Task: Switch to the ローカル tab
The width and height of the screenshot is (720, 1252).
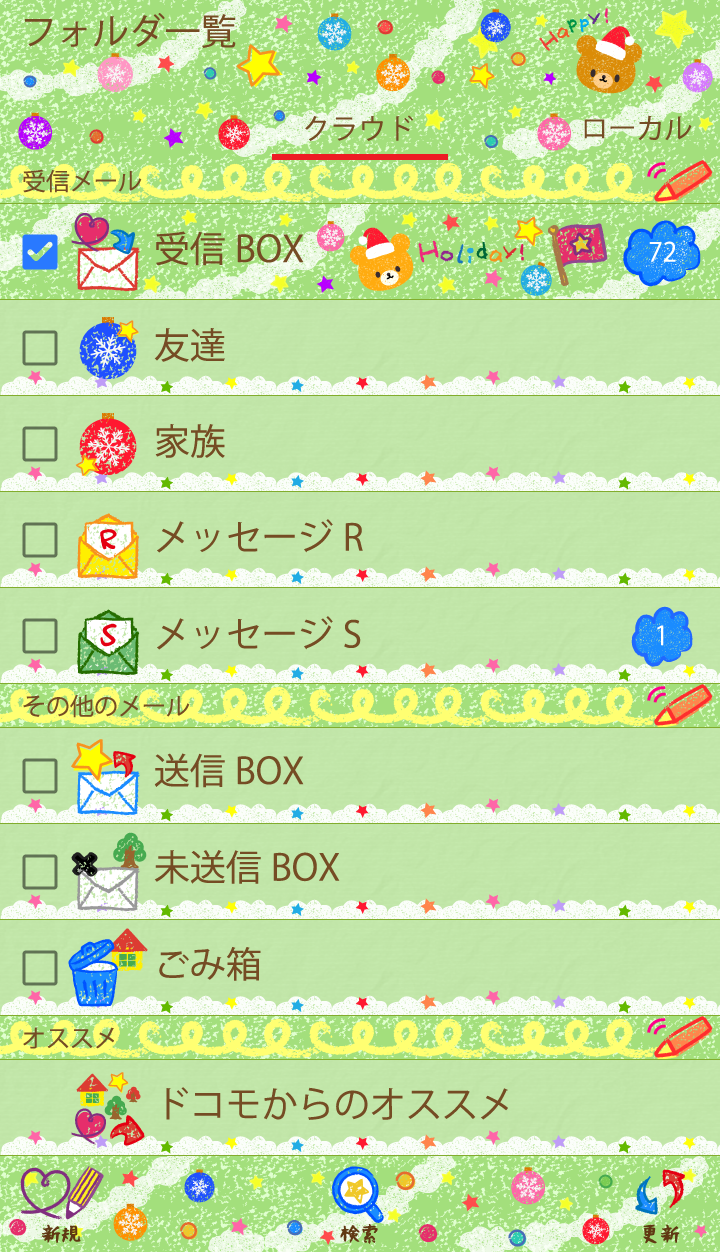Action: point(636,129)
